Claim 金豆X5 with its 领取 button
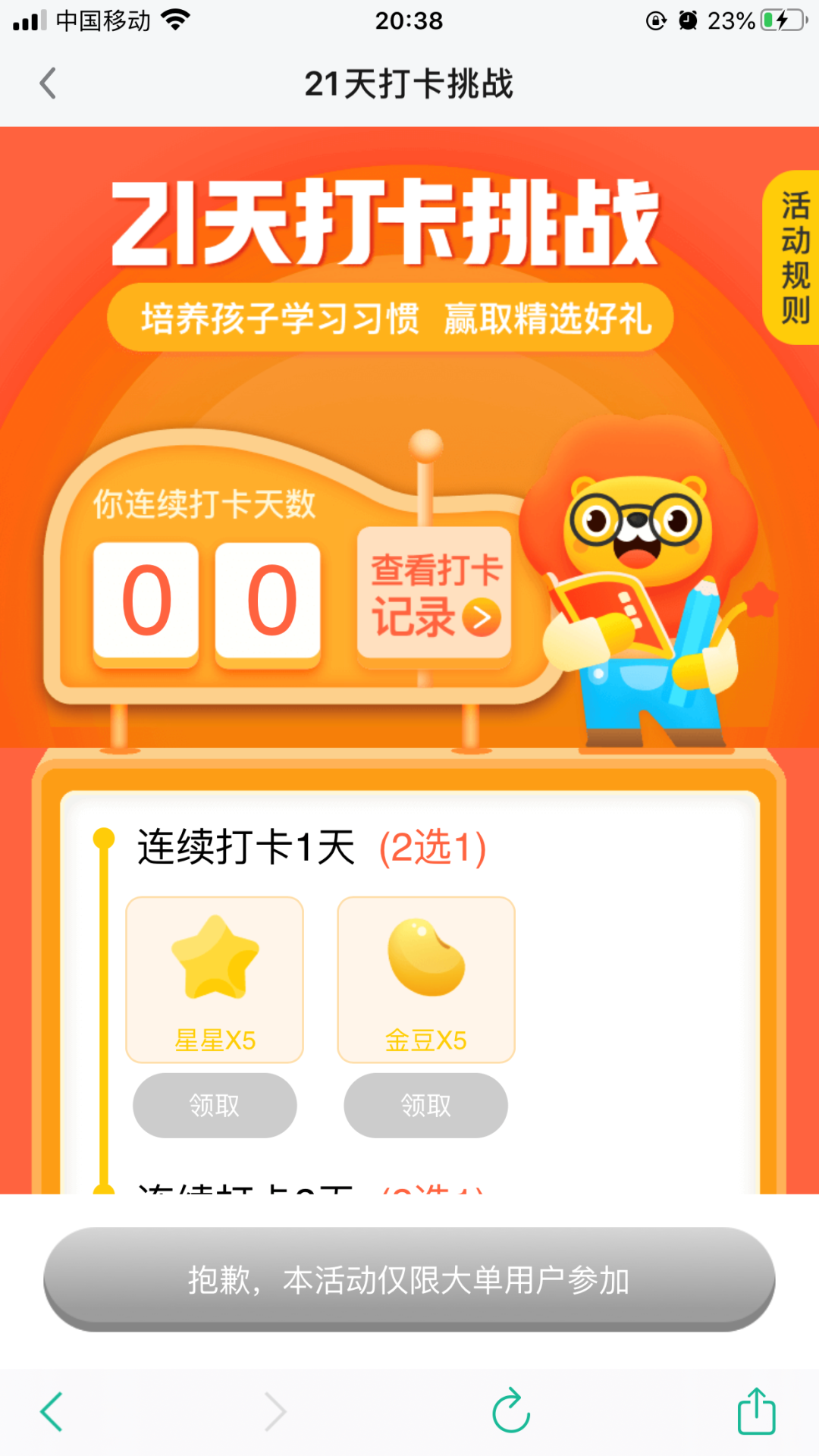Image resolution: width=819 pixels, height=1456 pixels. 426,1105
